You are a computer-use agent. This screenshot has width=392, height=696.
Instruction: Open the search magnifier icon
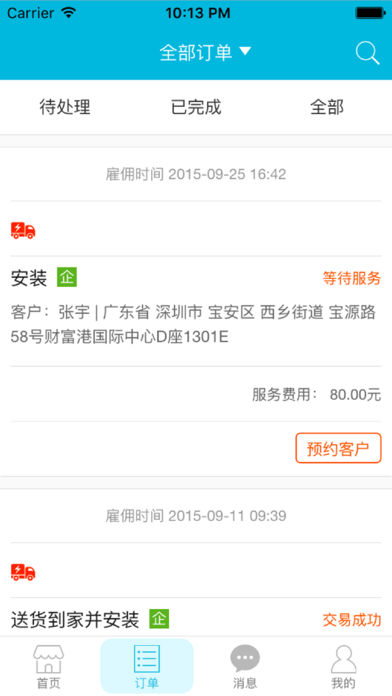pos(367,53)
